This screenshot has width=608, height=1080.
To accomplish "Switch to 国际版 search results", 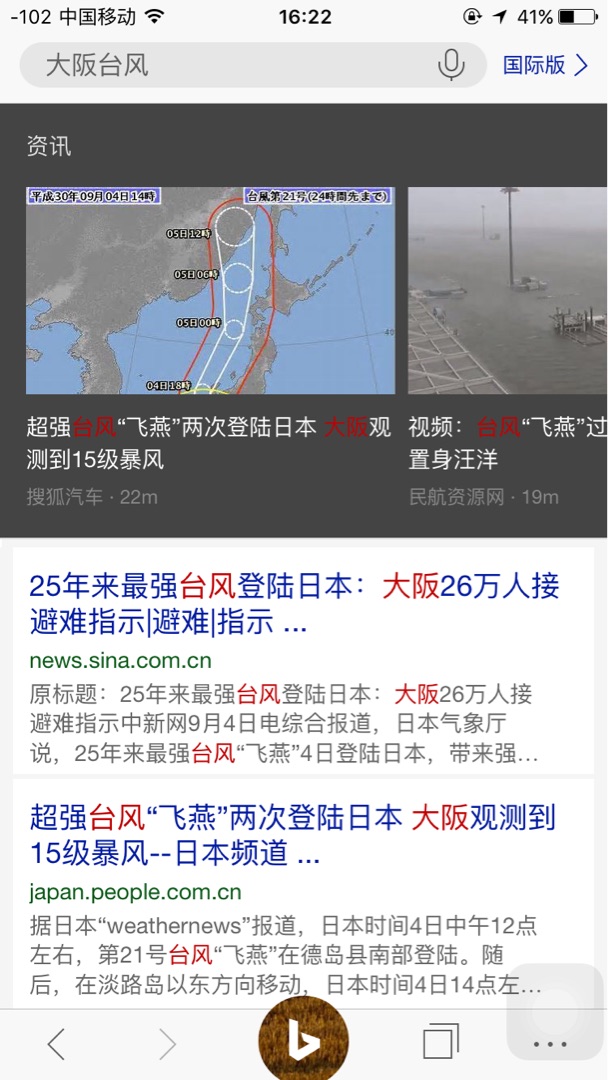I will point(546,66).
